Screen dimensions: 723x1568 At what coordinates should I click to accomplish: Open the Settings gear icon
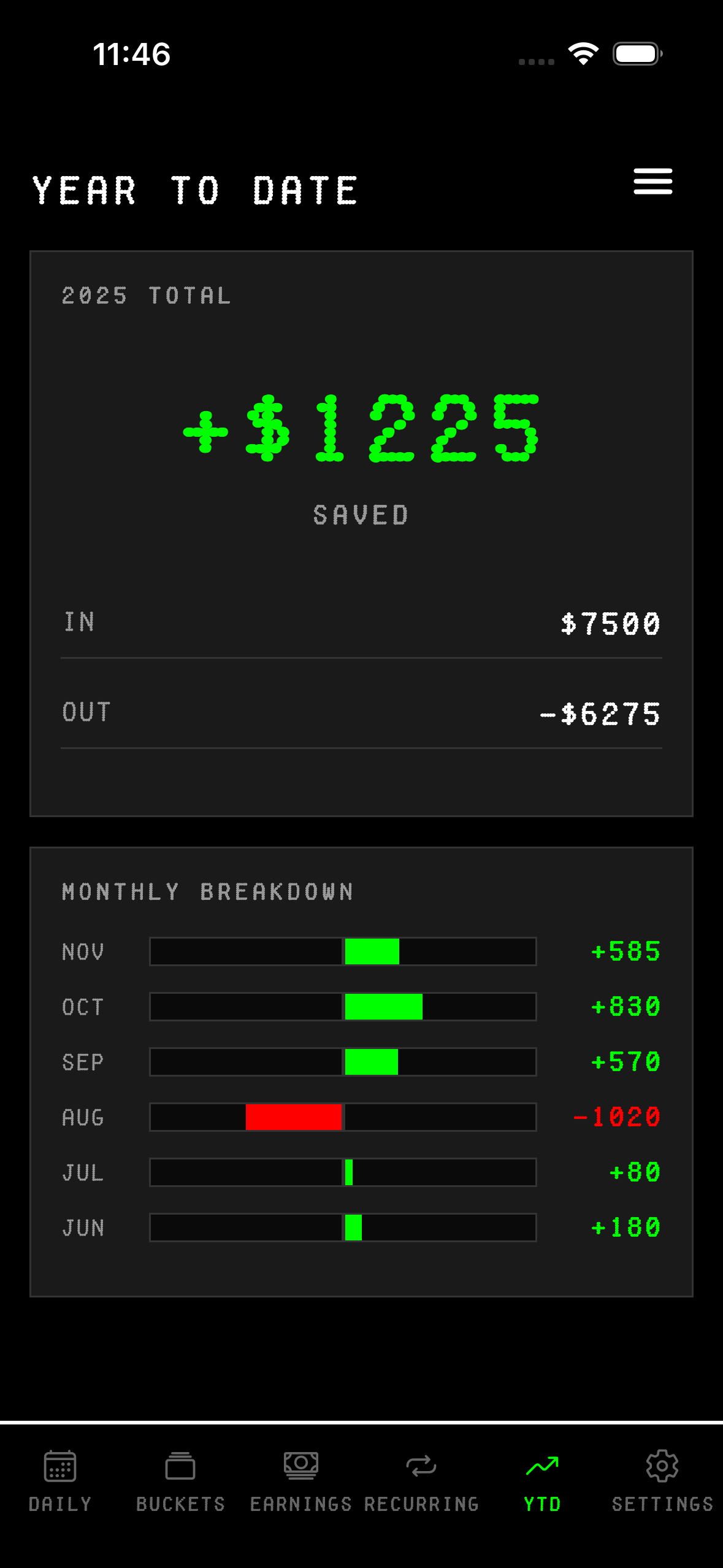[x=662, y=1466]
